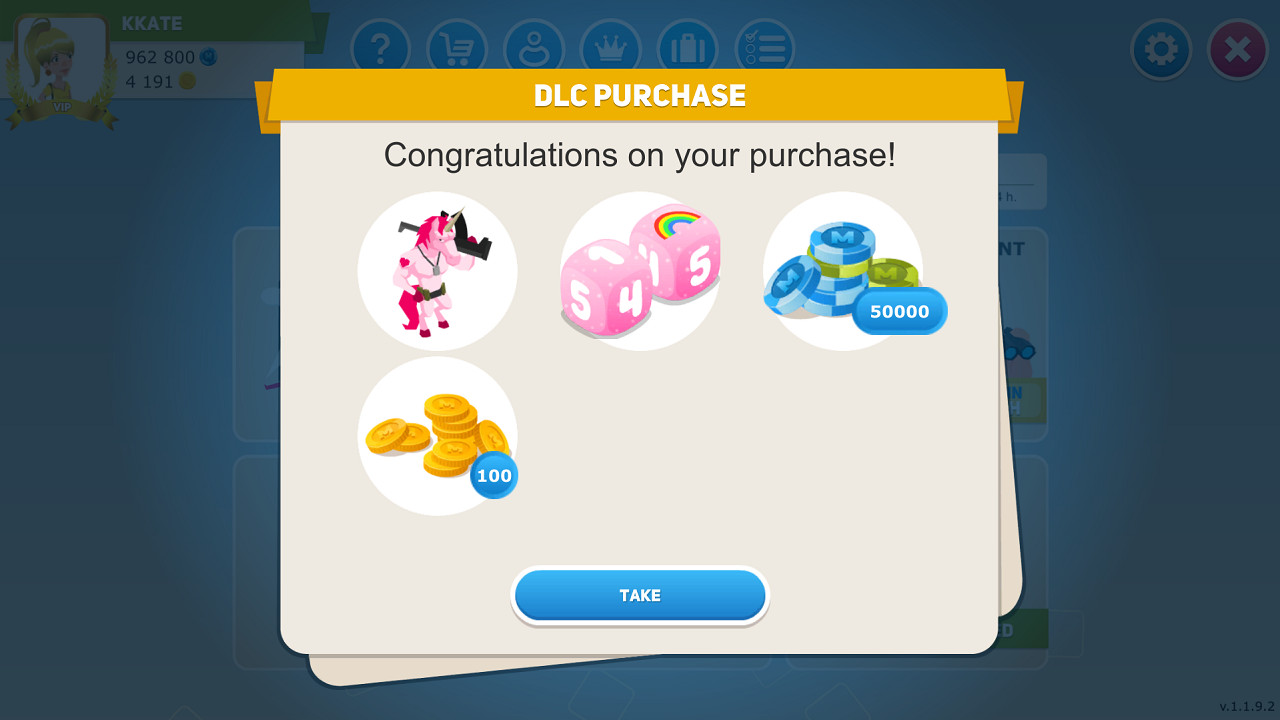The image size is (1280, 720).
Task: Close the game with the X
Action: pyautogui.click(x=1238, y=49)
